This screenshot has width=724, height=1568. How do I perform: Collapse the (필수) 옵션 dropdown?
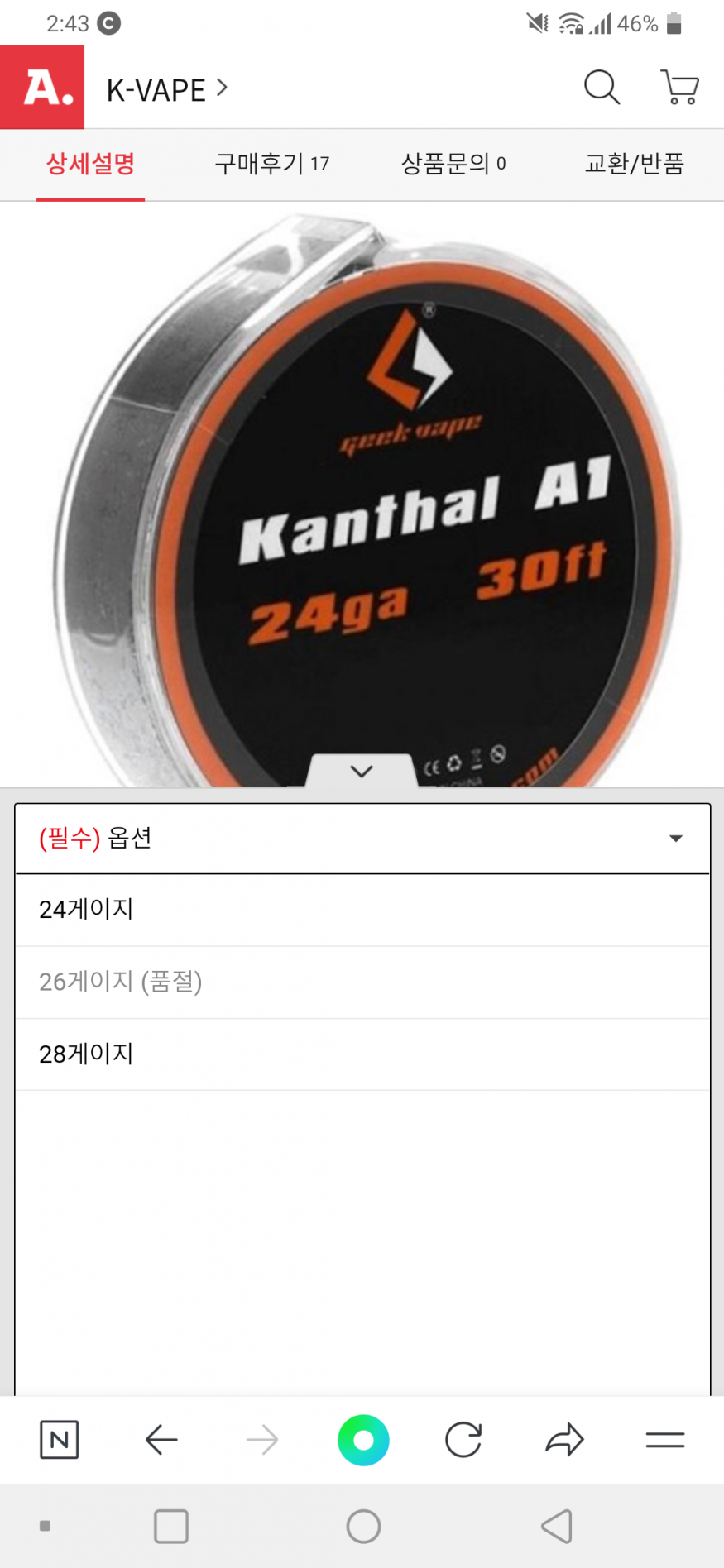(x=362, y=839)
